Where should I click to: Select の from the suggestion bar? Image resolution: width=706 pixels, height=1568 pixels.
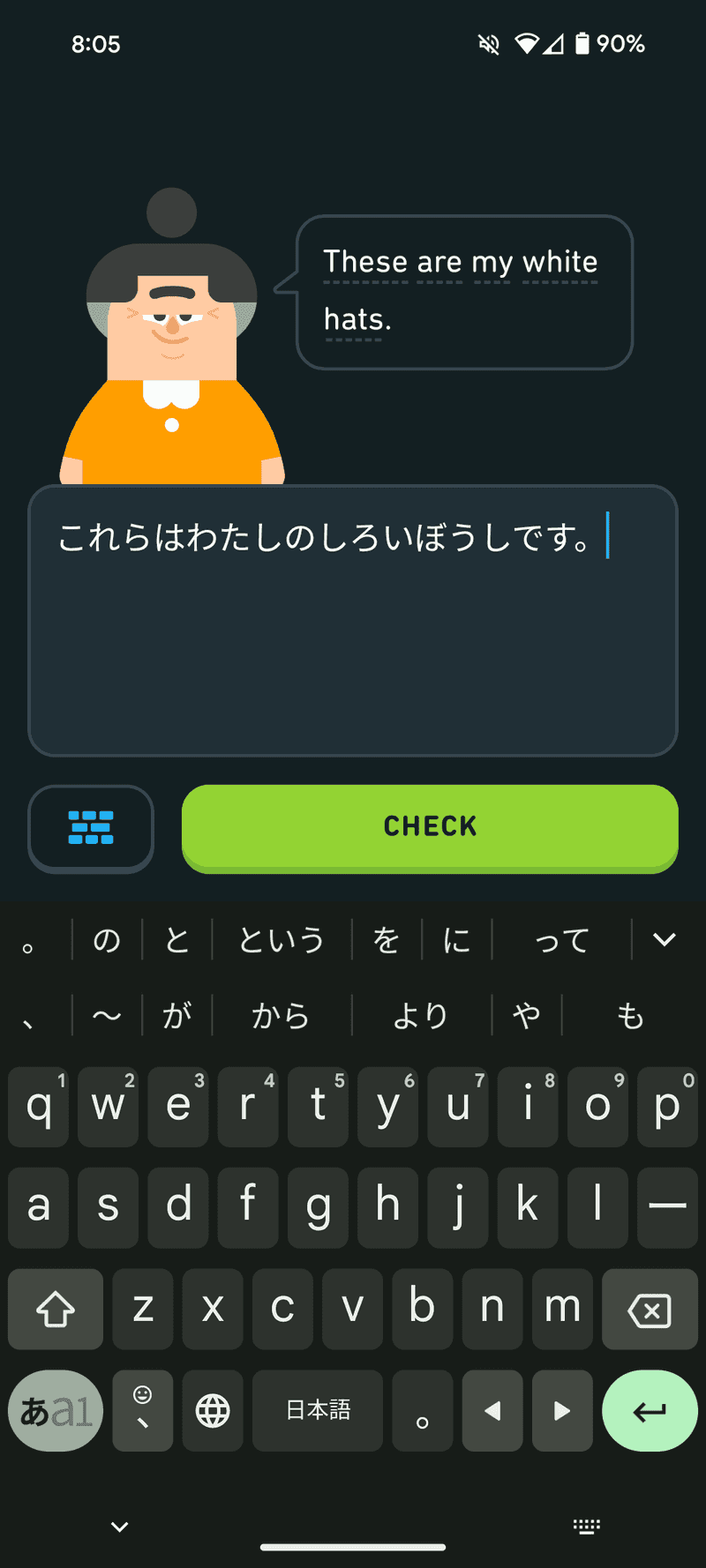tap(106, 939)
